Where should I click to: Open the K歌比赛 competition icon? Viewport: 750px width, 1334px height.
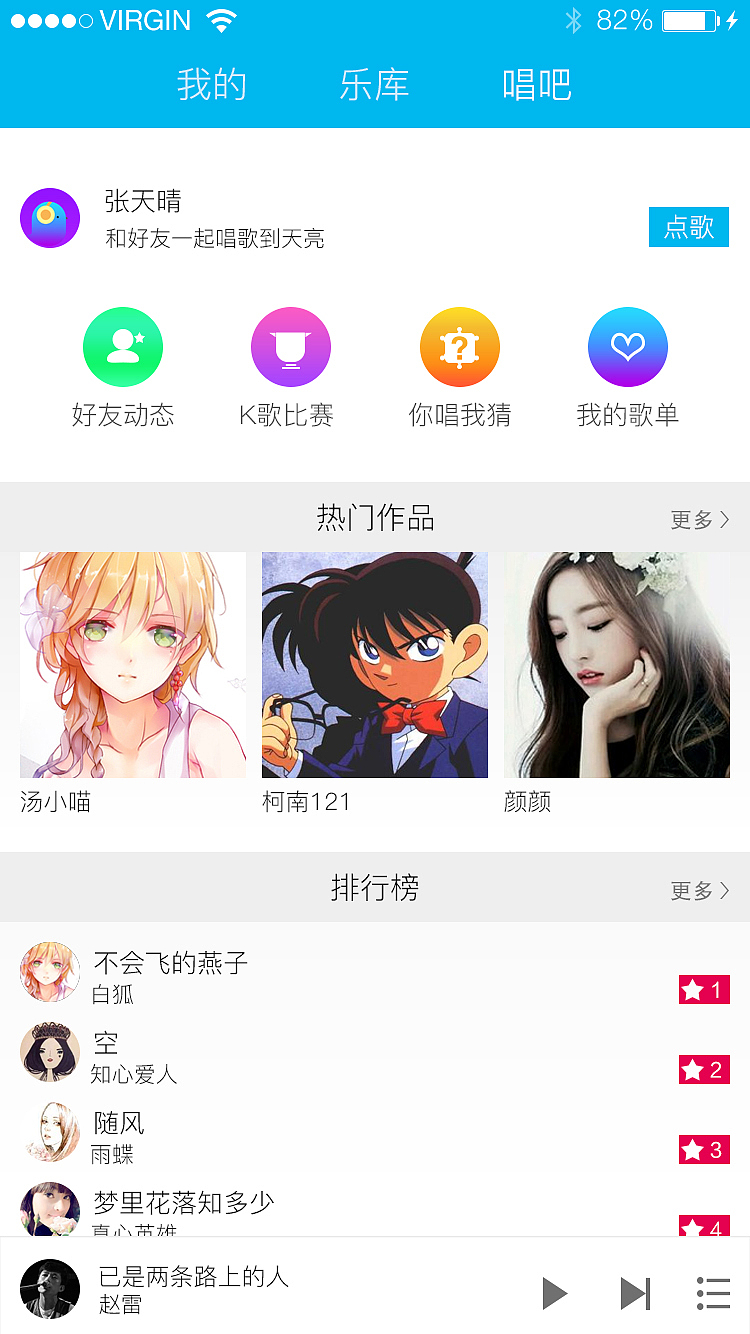[x=290, y=347]
